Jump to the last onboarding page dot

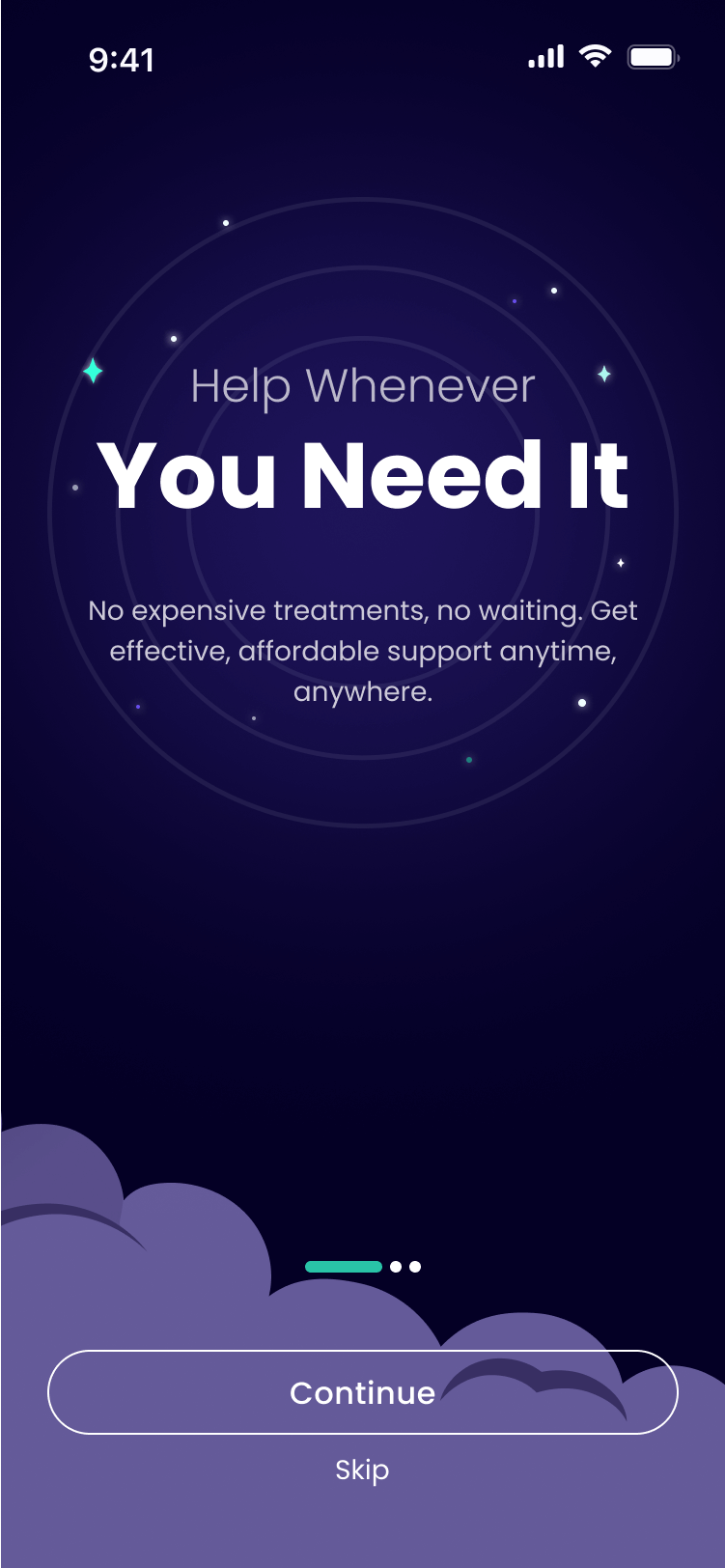[x=415, y=1267]
